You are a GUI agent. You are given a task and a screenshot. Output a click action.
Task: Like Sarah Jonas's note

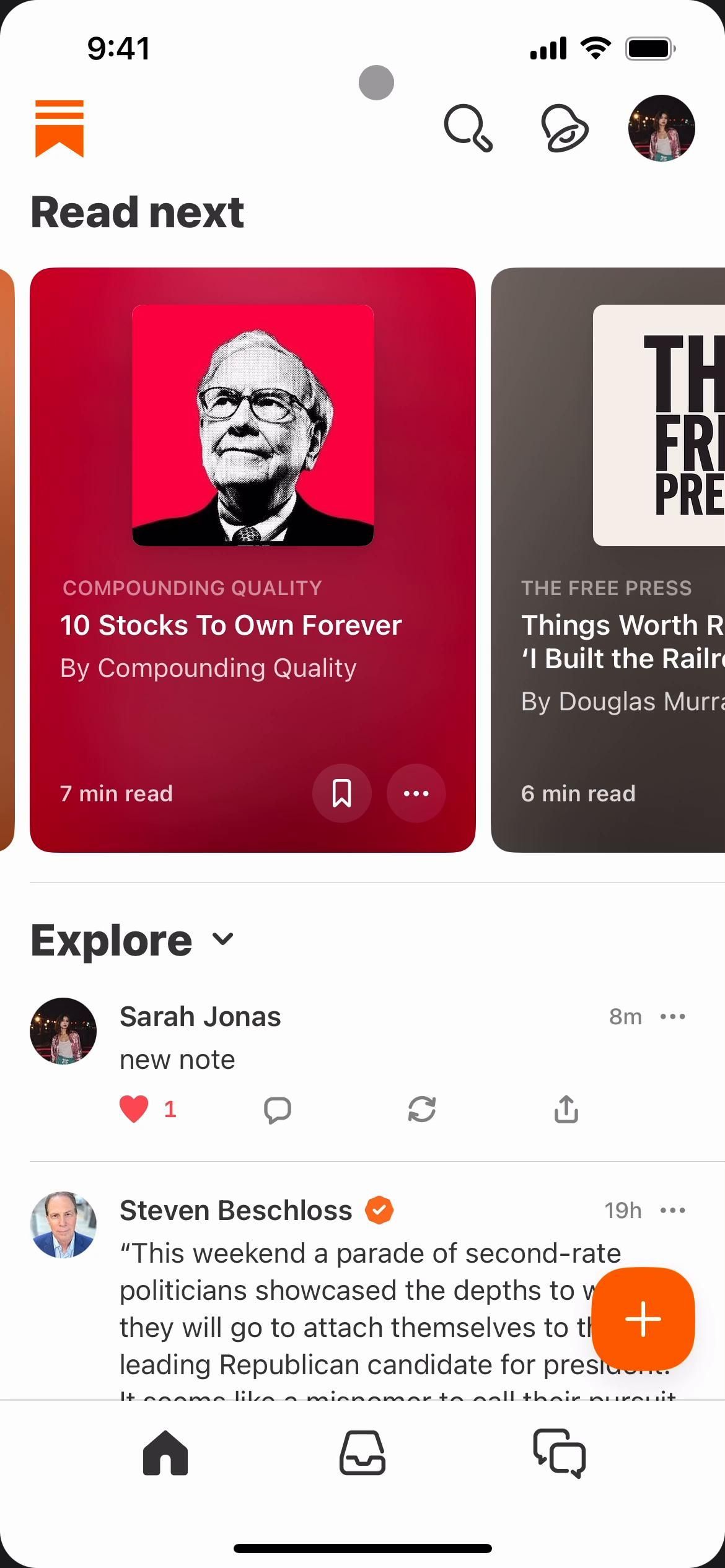pyautogui.click(x=134, y=1109)
